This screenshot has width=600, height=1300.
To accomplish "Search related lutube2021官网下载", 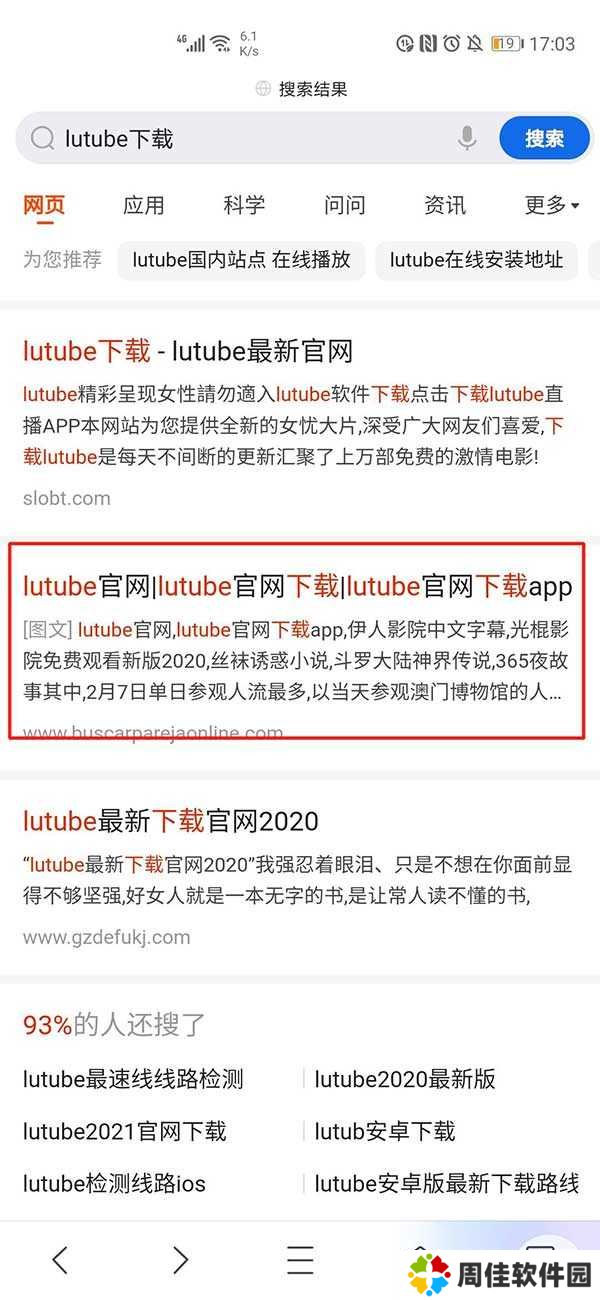I will click(x=125, y=1131).
